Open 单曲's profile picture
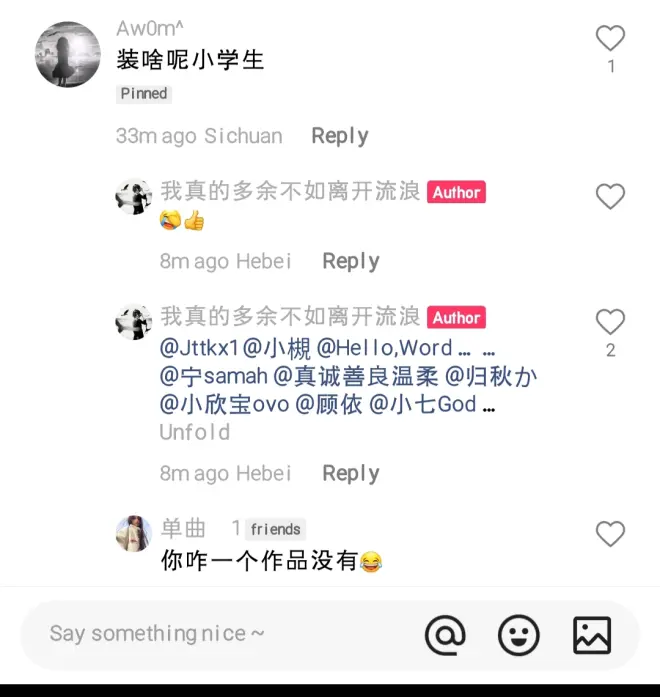 pos(134,534)
